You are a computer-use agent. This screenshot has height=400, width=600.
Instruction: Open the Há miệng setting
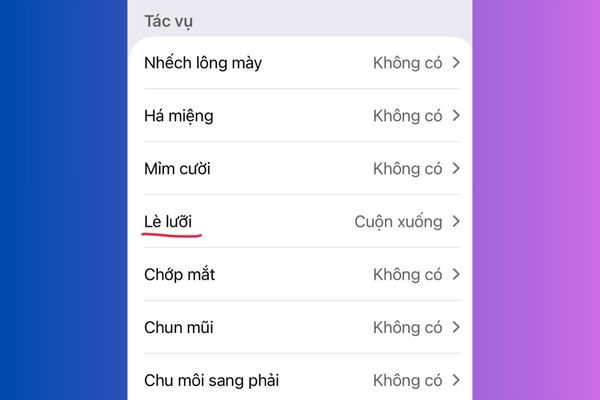[300, 116]
